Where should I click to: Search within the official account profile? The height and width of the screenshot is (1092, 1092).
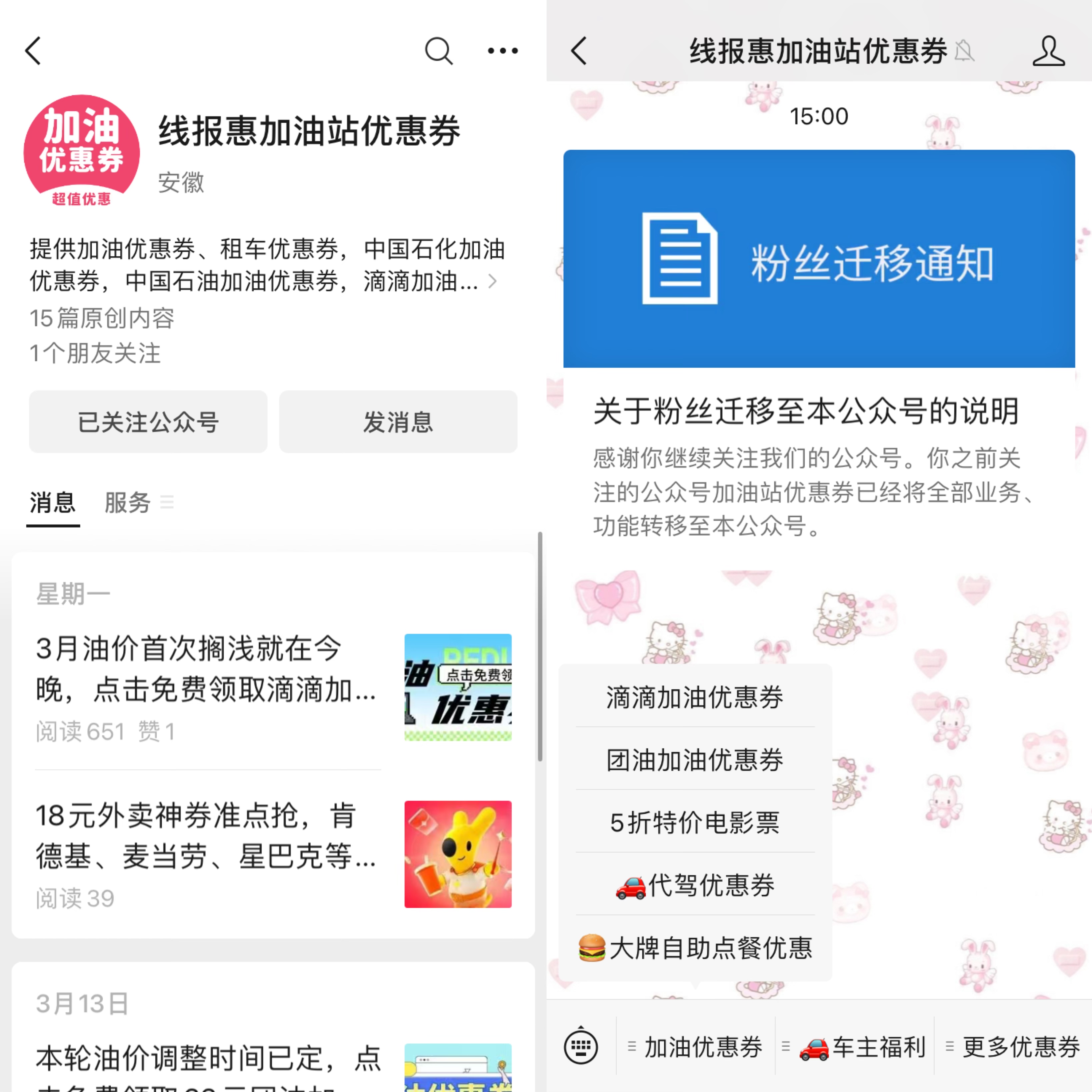pyautogui.click(x=439, y=51)
